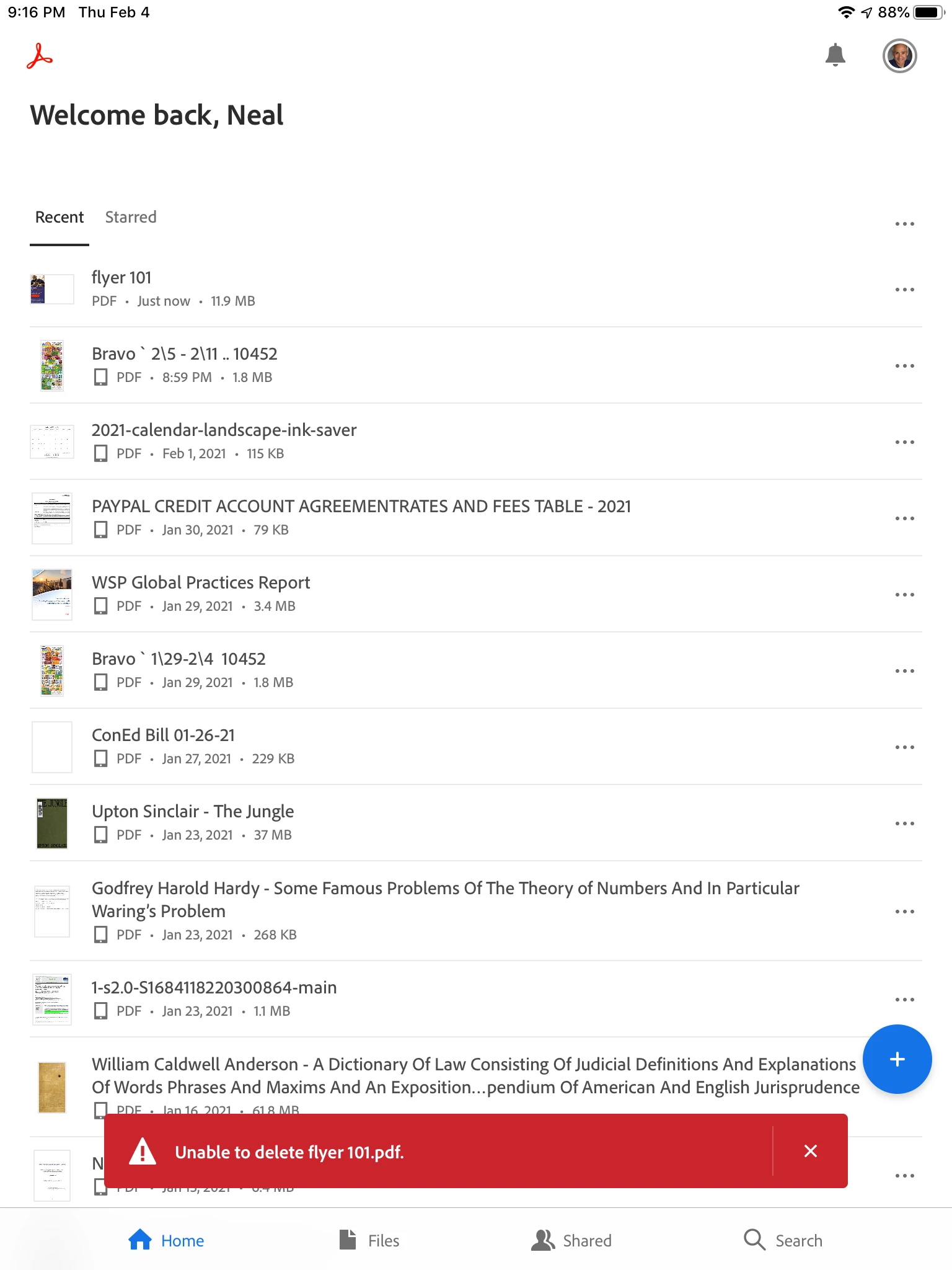Open the flyer 101 PDF

(x=121, y=278)
